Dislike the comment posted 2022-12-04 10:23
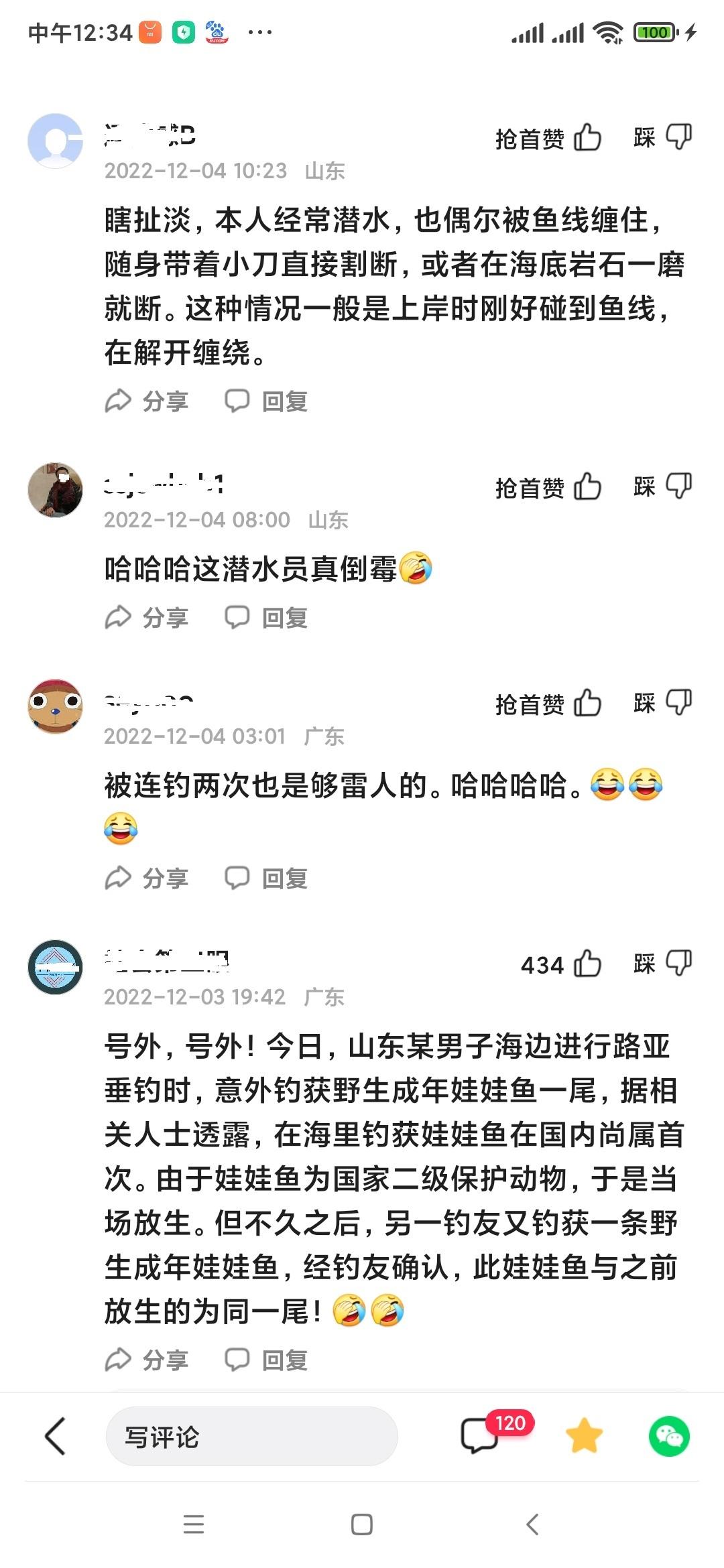The height and width of the screenshot is (1568, 724). pyautogui.click(x=678, y=137)
